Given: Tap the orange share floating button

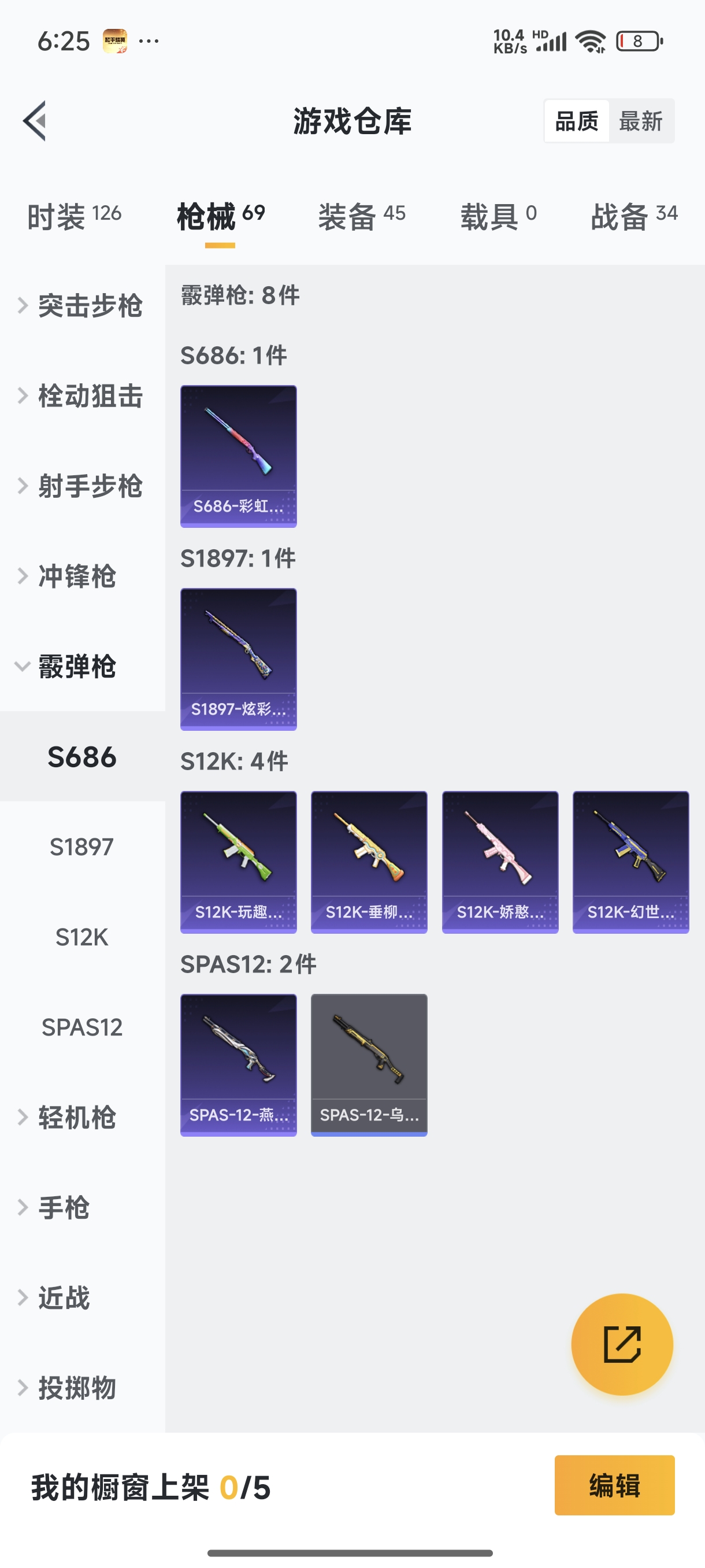Looking at the screenshot, I should tap(622, 1344).
